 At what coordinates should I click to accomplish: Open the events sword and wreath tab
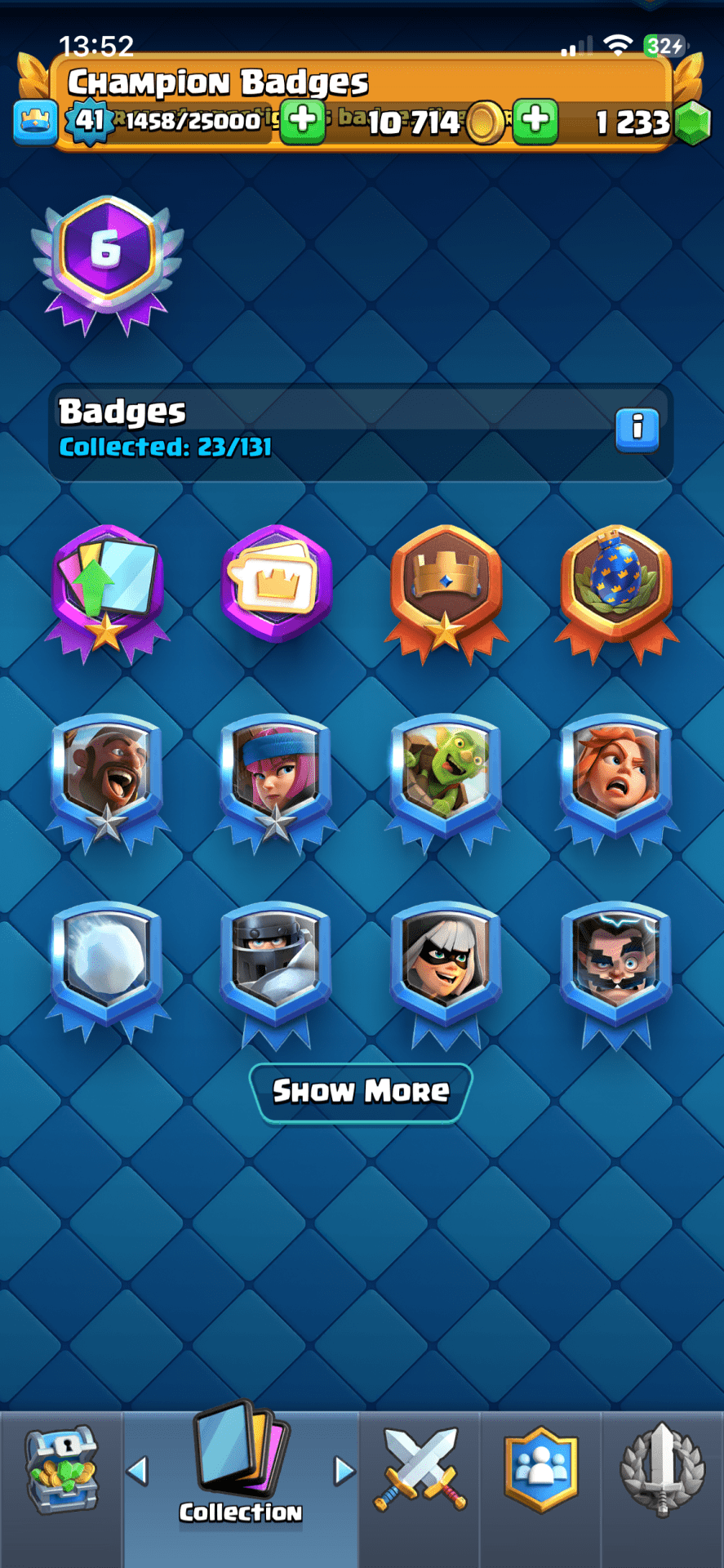click(x=662, y=1470)
